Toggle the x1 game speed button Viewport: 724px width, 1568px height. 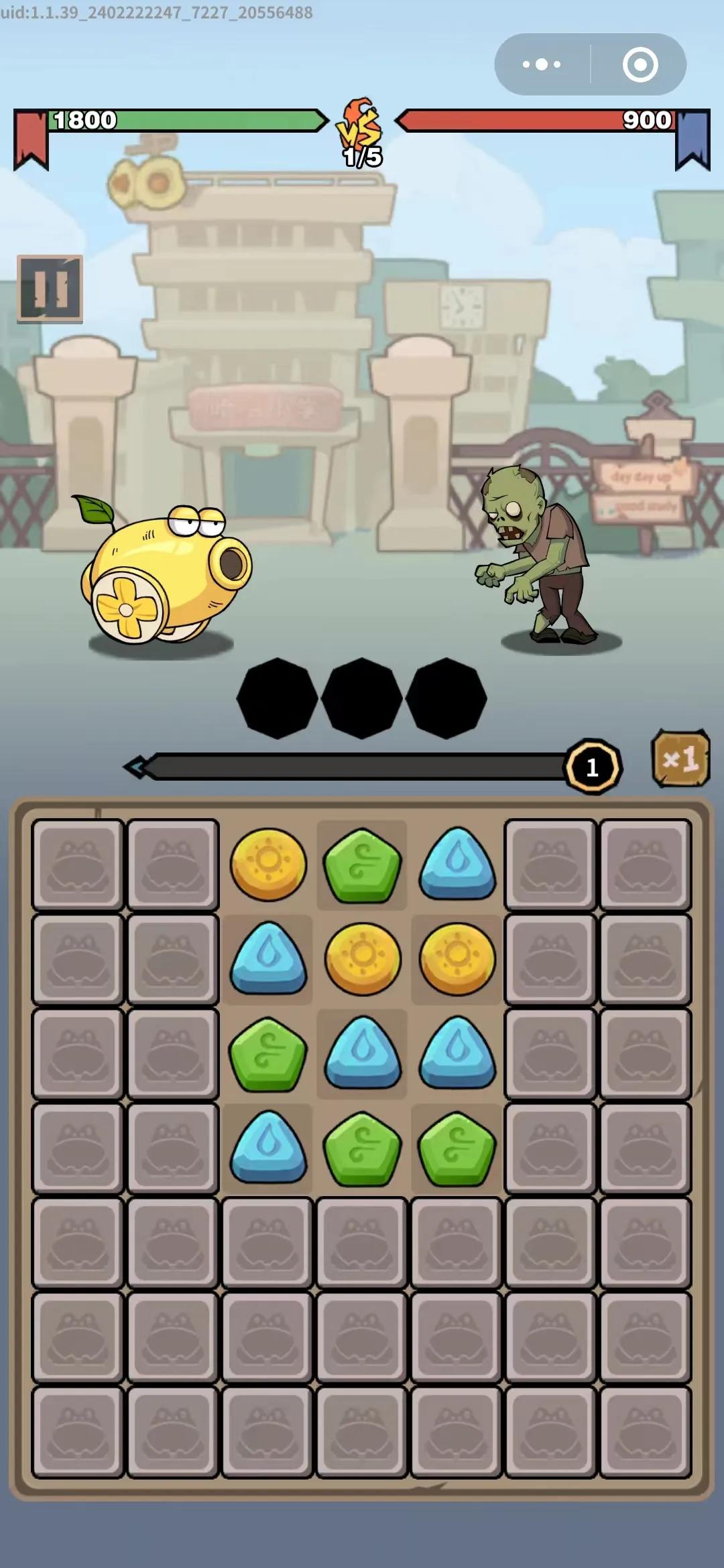pos(680,759)
